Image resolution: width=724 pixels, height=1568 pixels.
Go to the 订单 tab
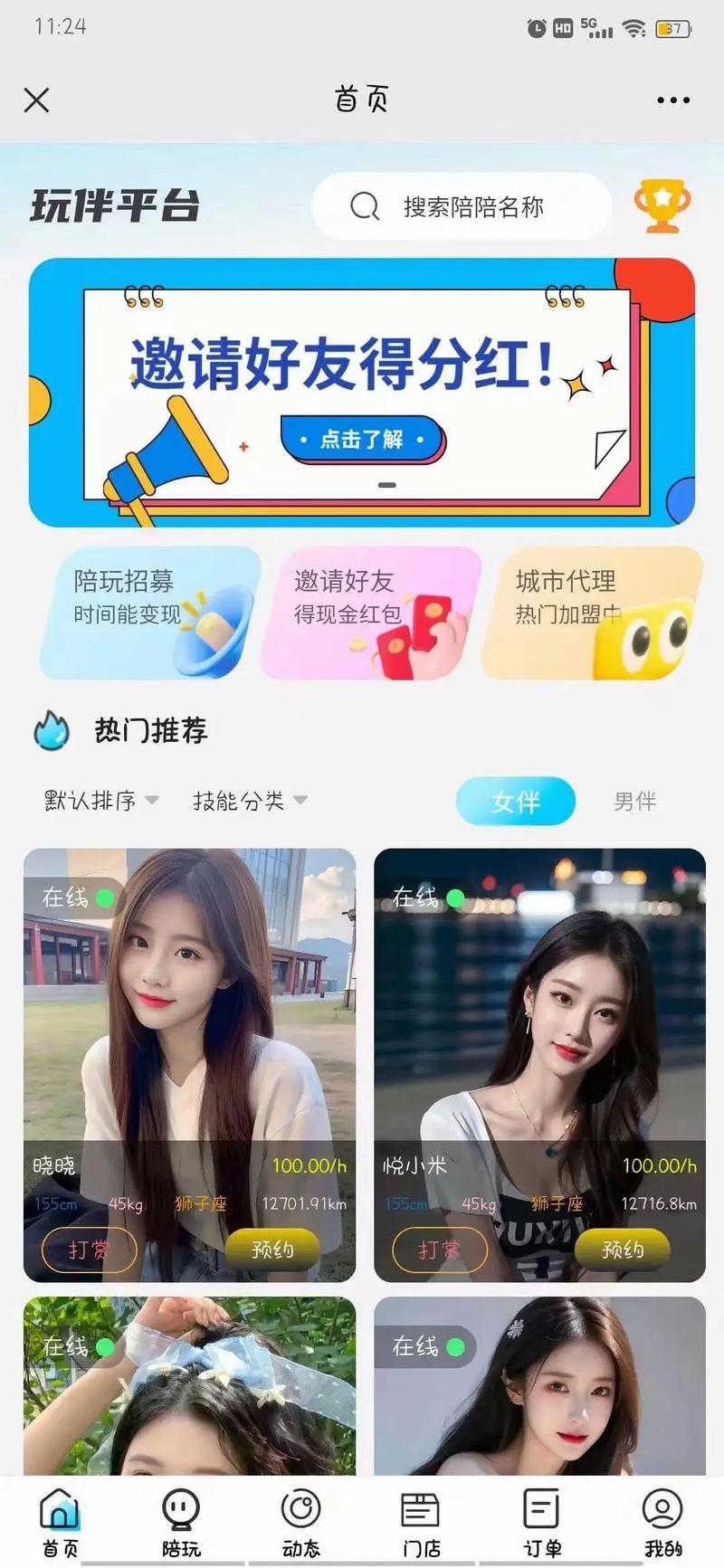coord(541,1523)
